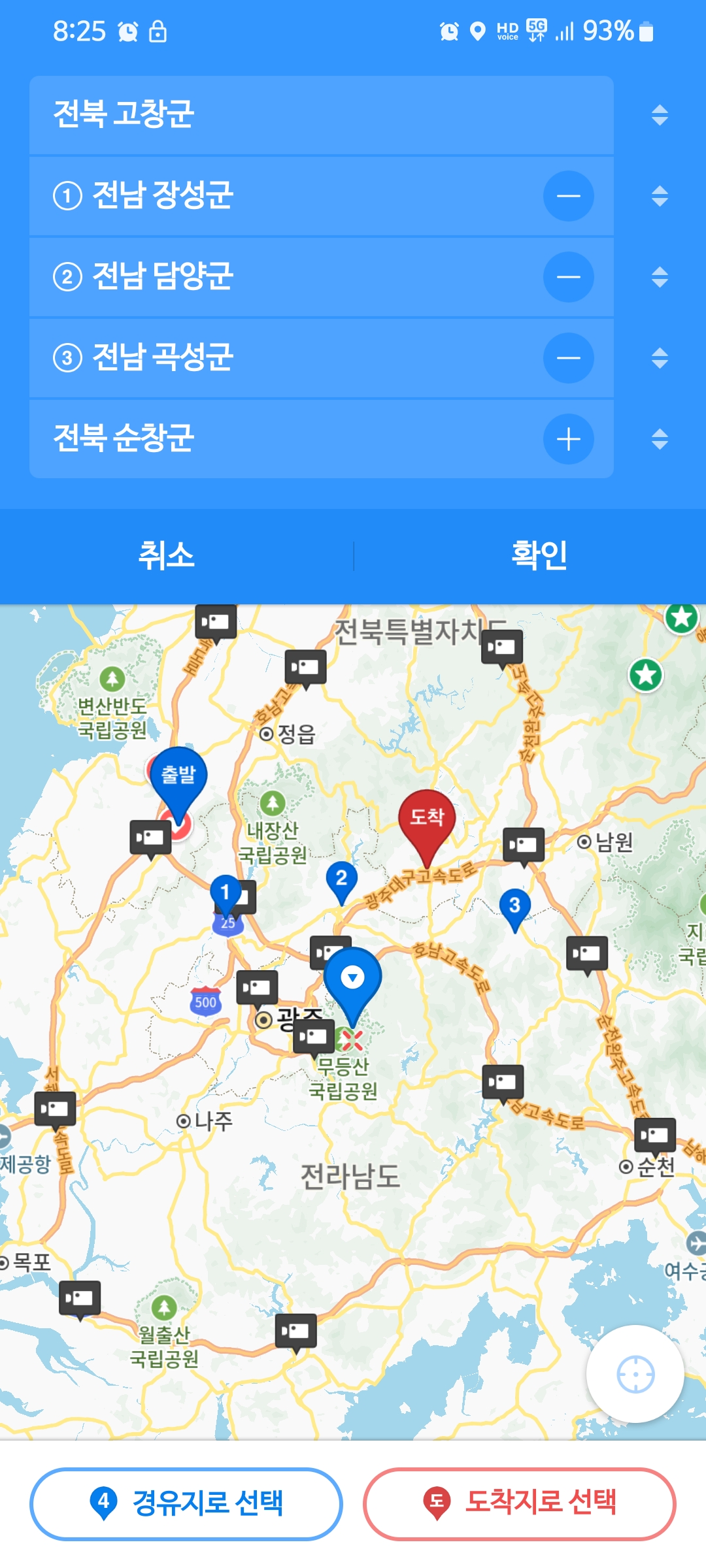706x1568 pixels.
Task: Center map on my current location
Action: (635, 1374)
